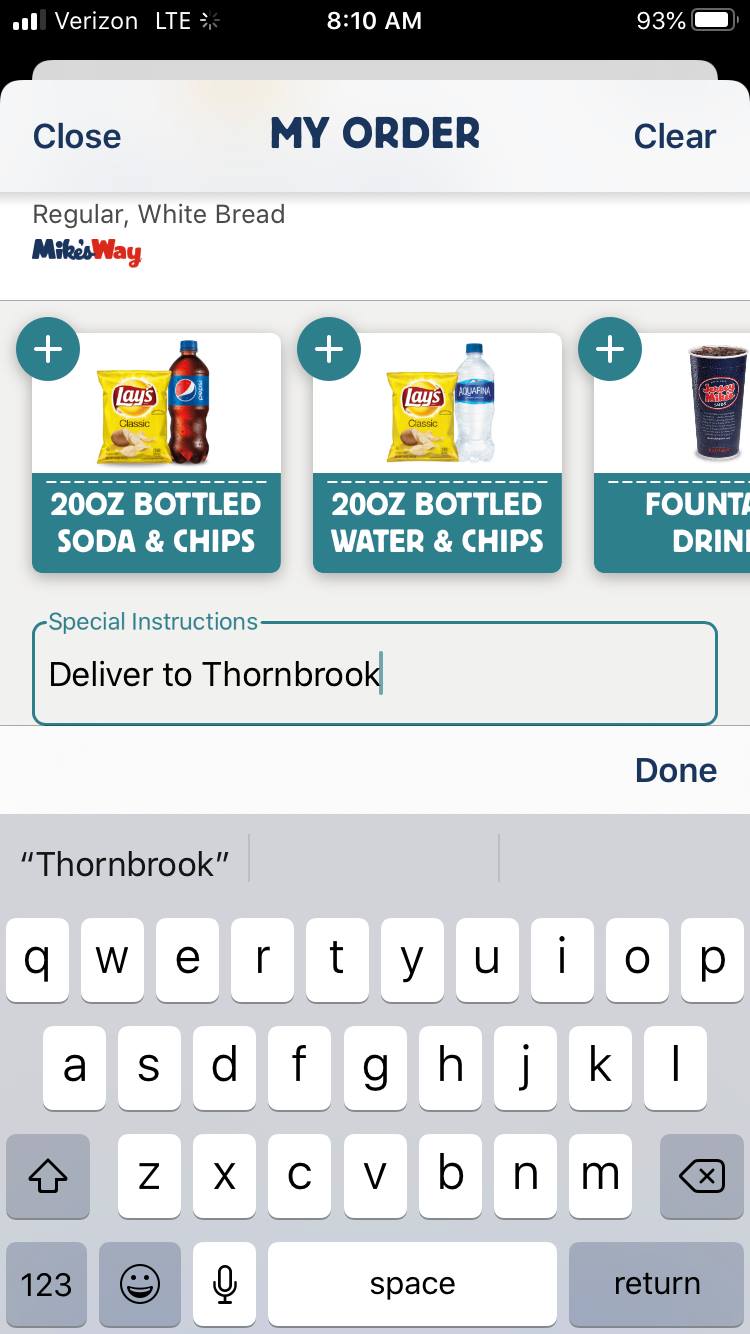750x1334 pixels.
Task: Tap Done above the keyboard
Action: [x=676, y=770]
